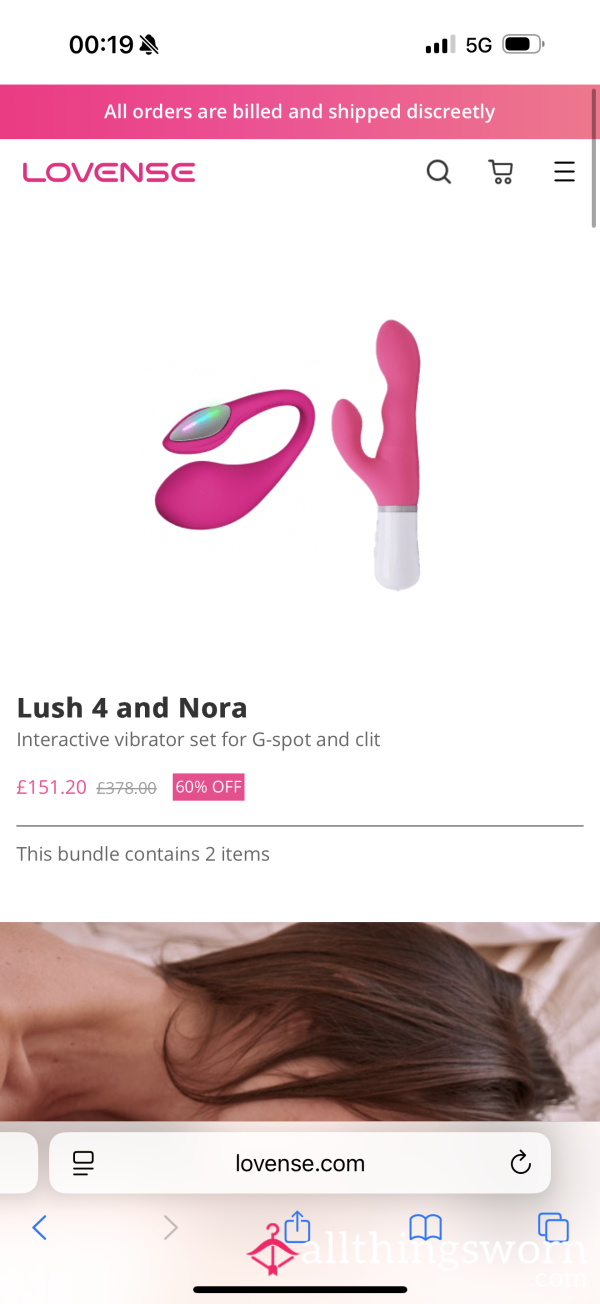Tap the lovense.com address bar
This screenshot has height=1304, width=600.
point(300,1163)
